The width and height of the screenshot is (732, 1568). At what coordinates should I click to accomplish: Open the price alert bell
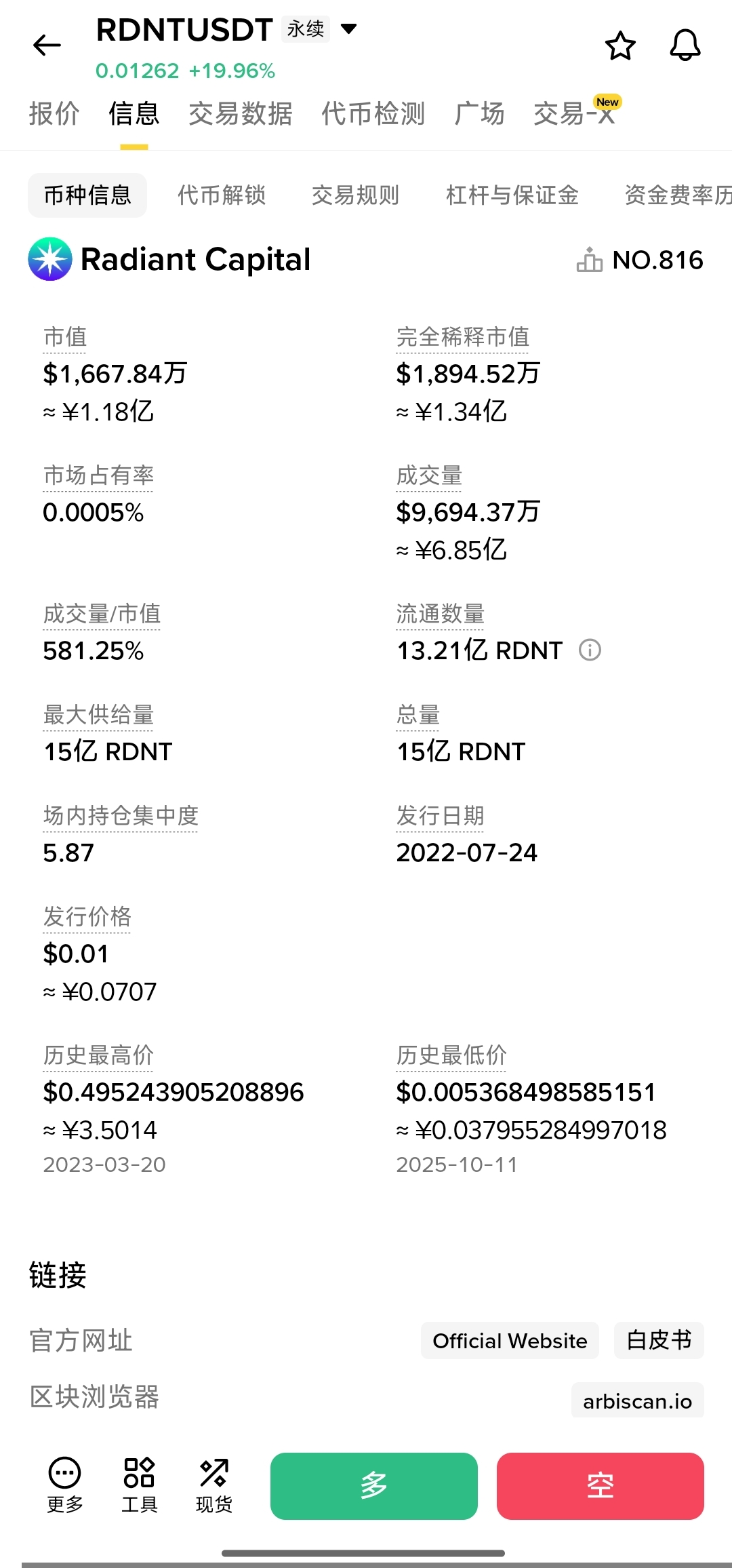[x=685, y=46]
